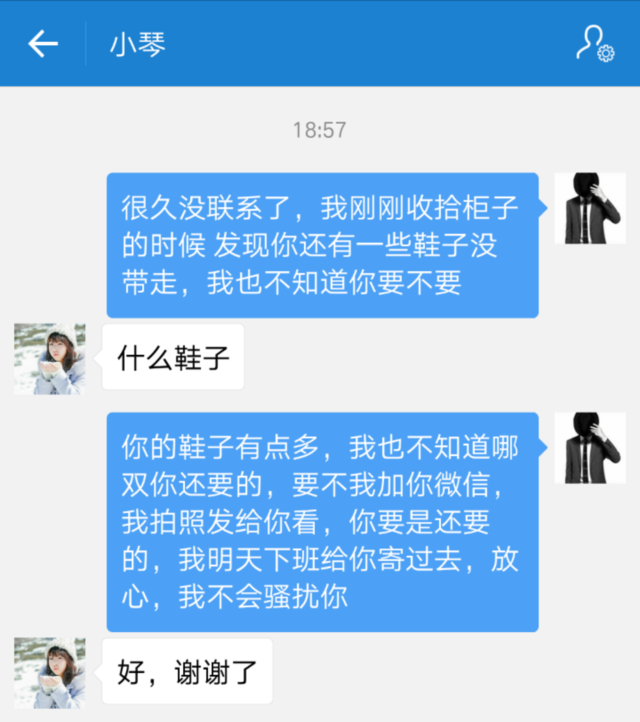Open 小琴's avatar beside '什么鞋子'
This screenshot has width=640, height=722.
[49, 358]
